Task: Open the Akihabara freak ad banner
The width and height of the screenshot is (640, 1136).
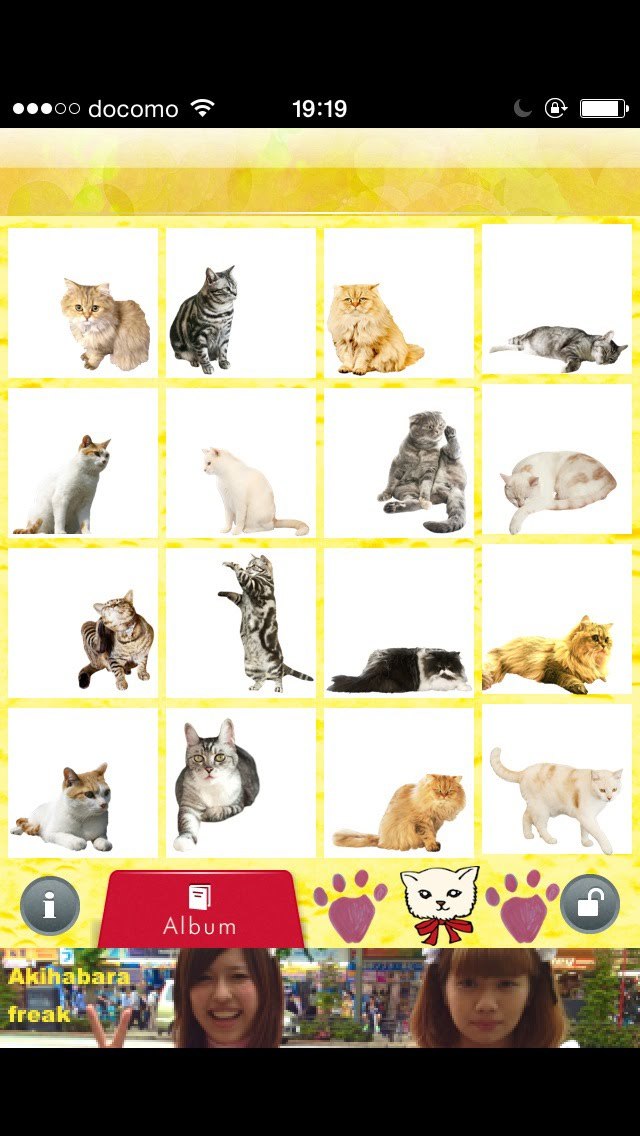Action: tap(320, 997)
